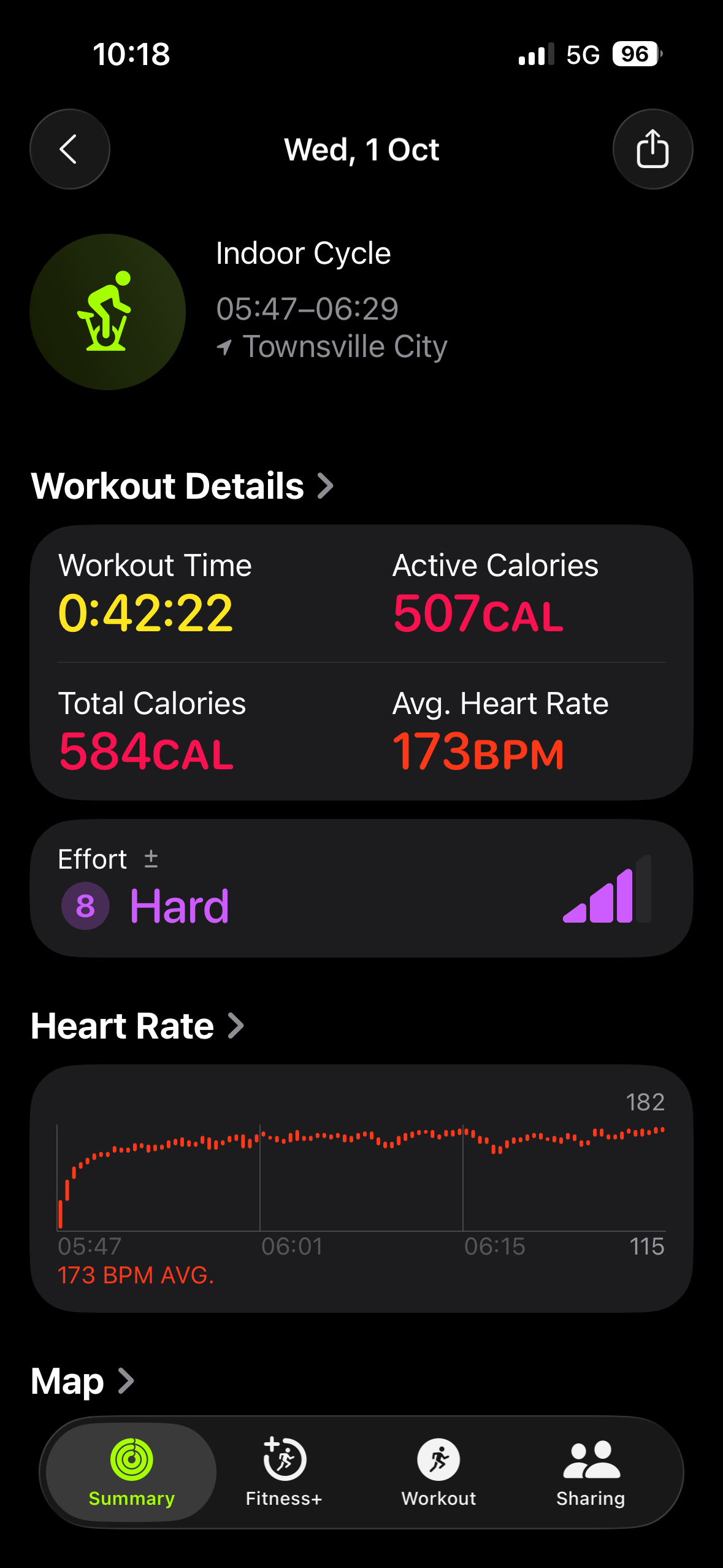
Task: Switch to the Fitness+ tab
Action: (284, 1472)
